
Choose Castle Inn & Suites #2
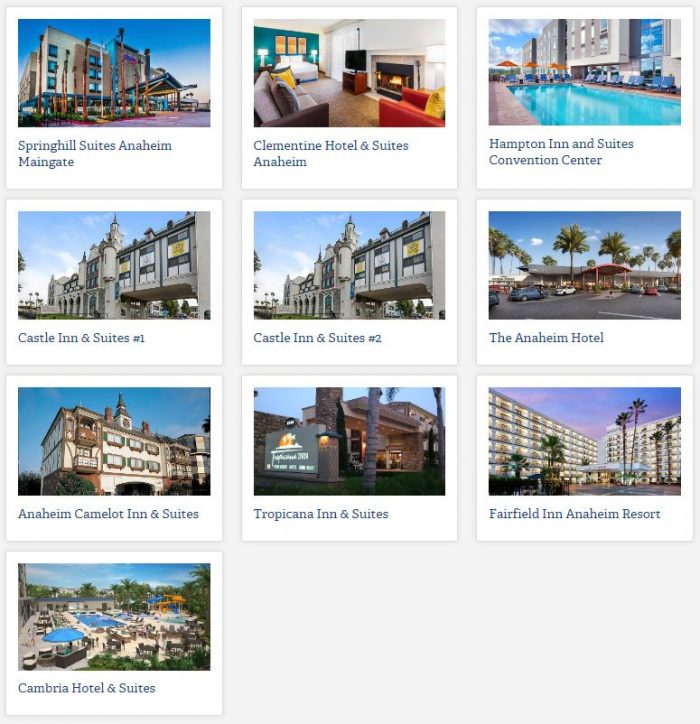[349, 282]
